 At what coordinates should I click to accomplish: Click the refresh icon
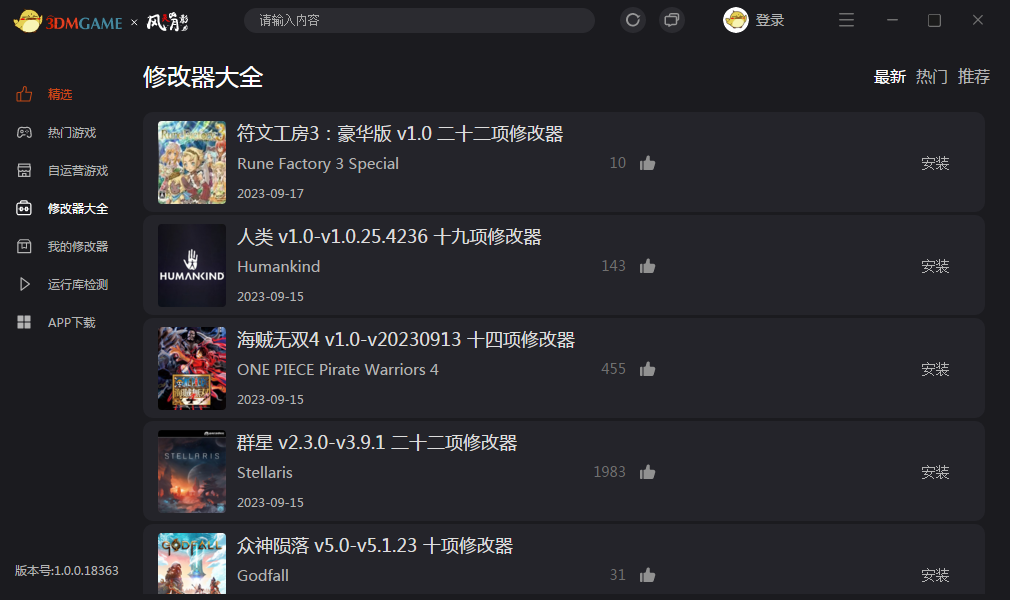(632, 20)
